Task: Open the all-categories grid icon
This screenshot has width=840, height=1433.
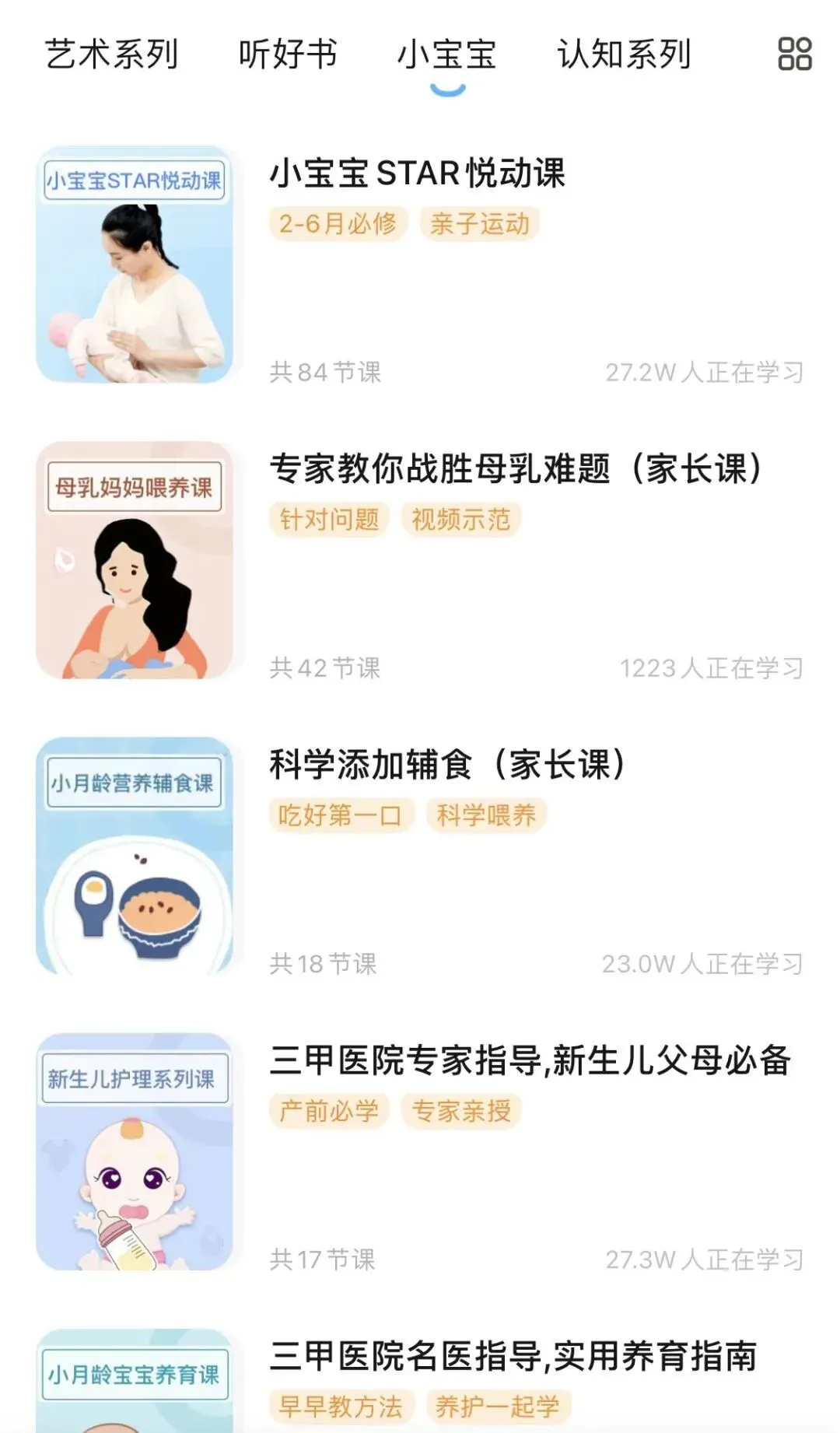Action: click(x=795, y=54)
